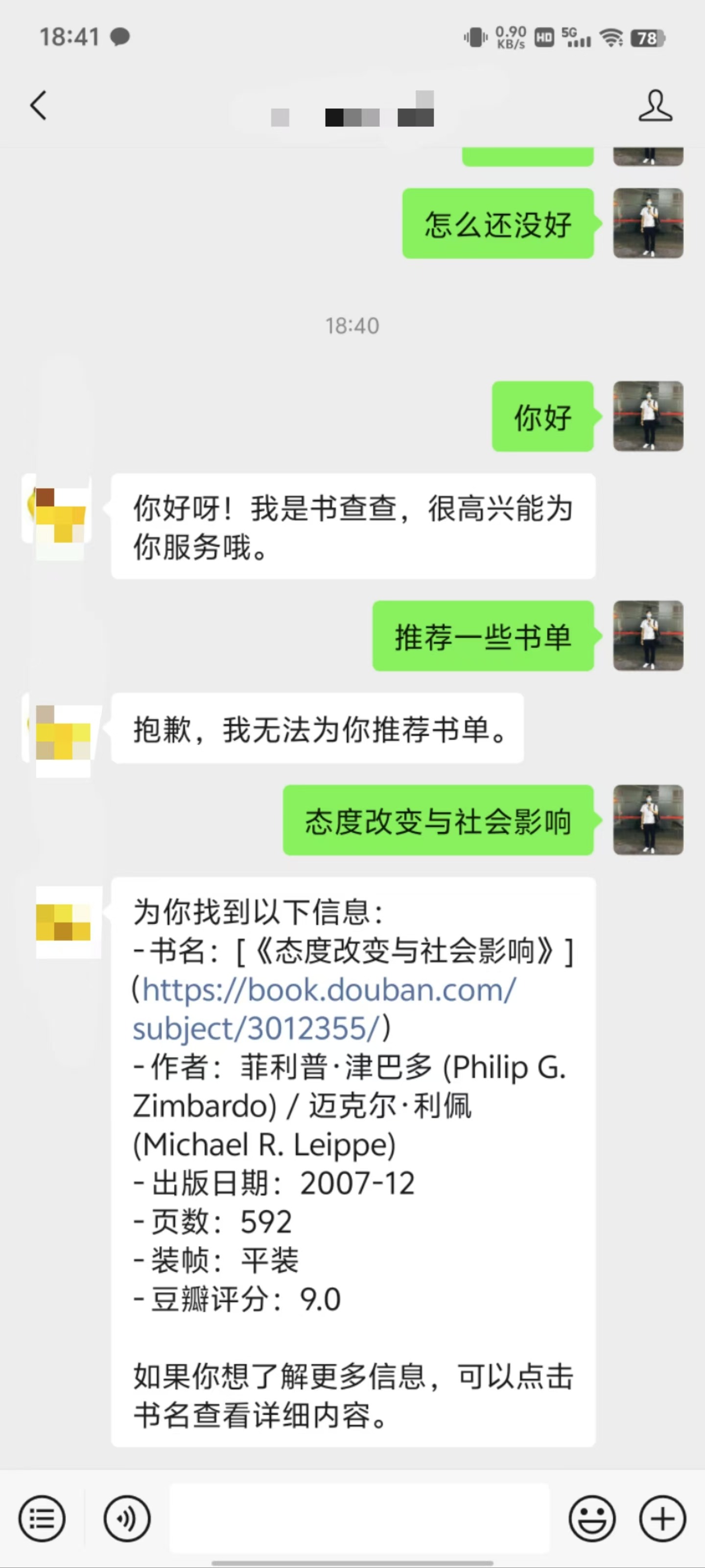Switch to voice input mode
The image size is (705, 1568).
click(126, 1519)
